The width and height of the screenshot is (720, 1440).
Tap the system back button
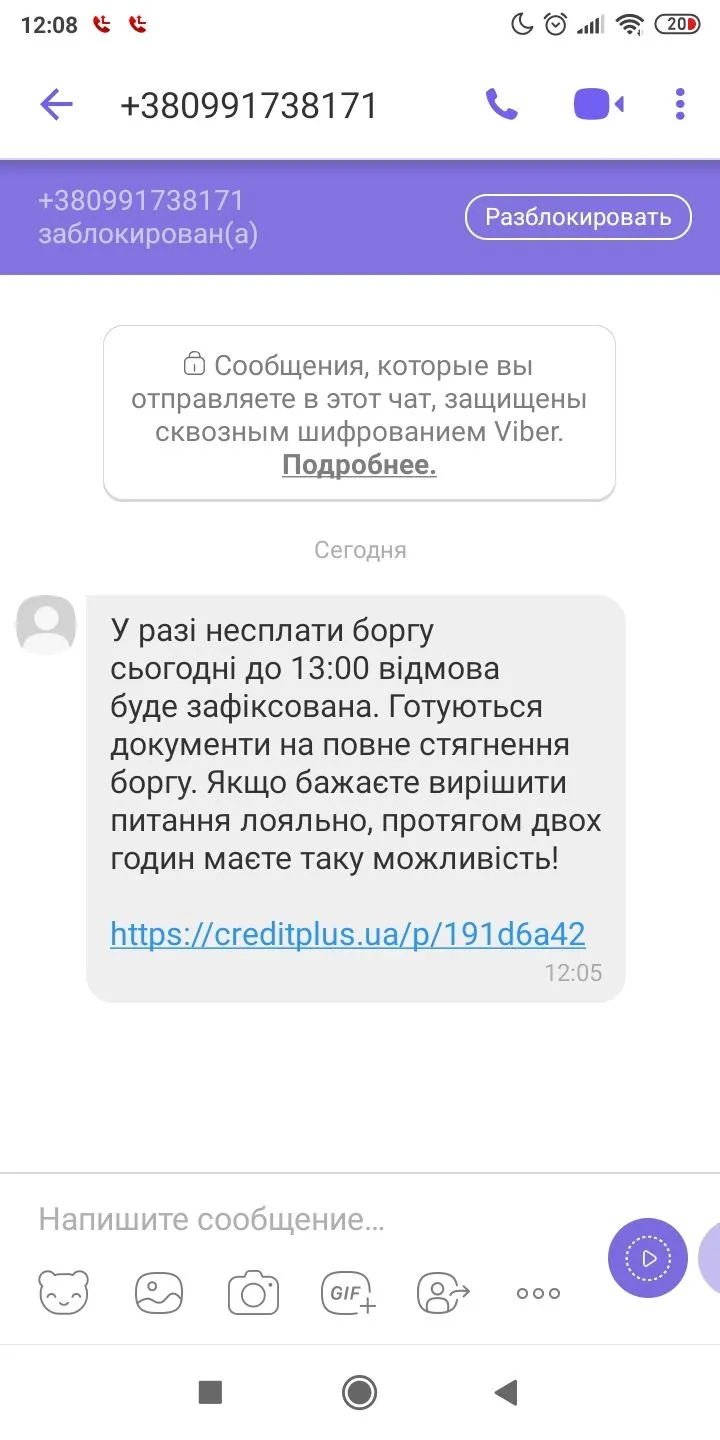coord(506,1392)
